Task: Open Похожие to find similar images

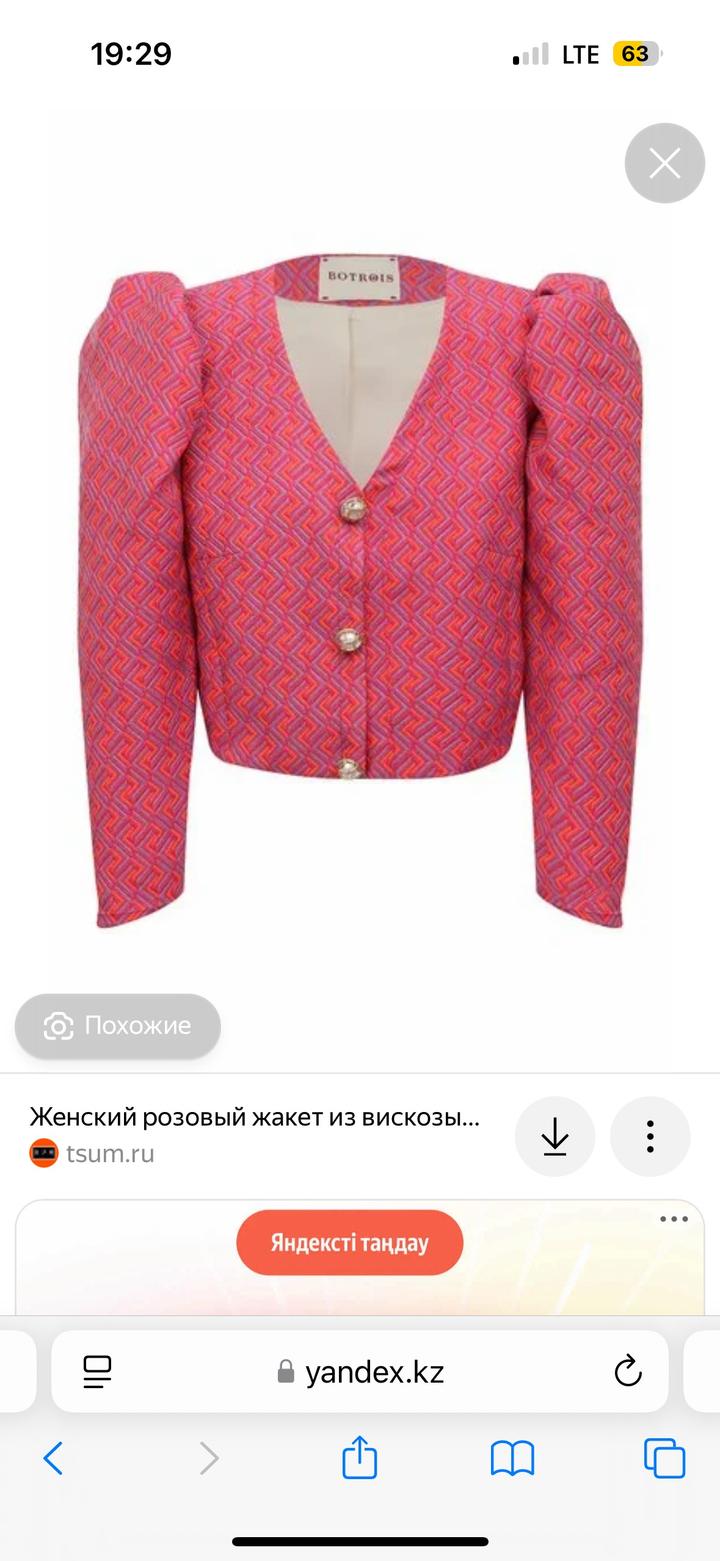Action: click(117, 1026)
